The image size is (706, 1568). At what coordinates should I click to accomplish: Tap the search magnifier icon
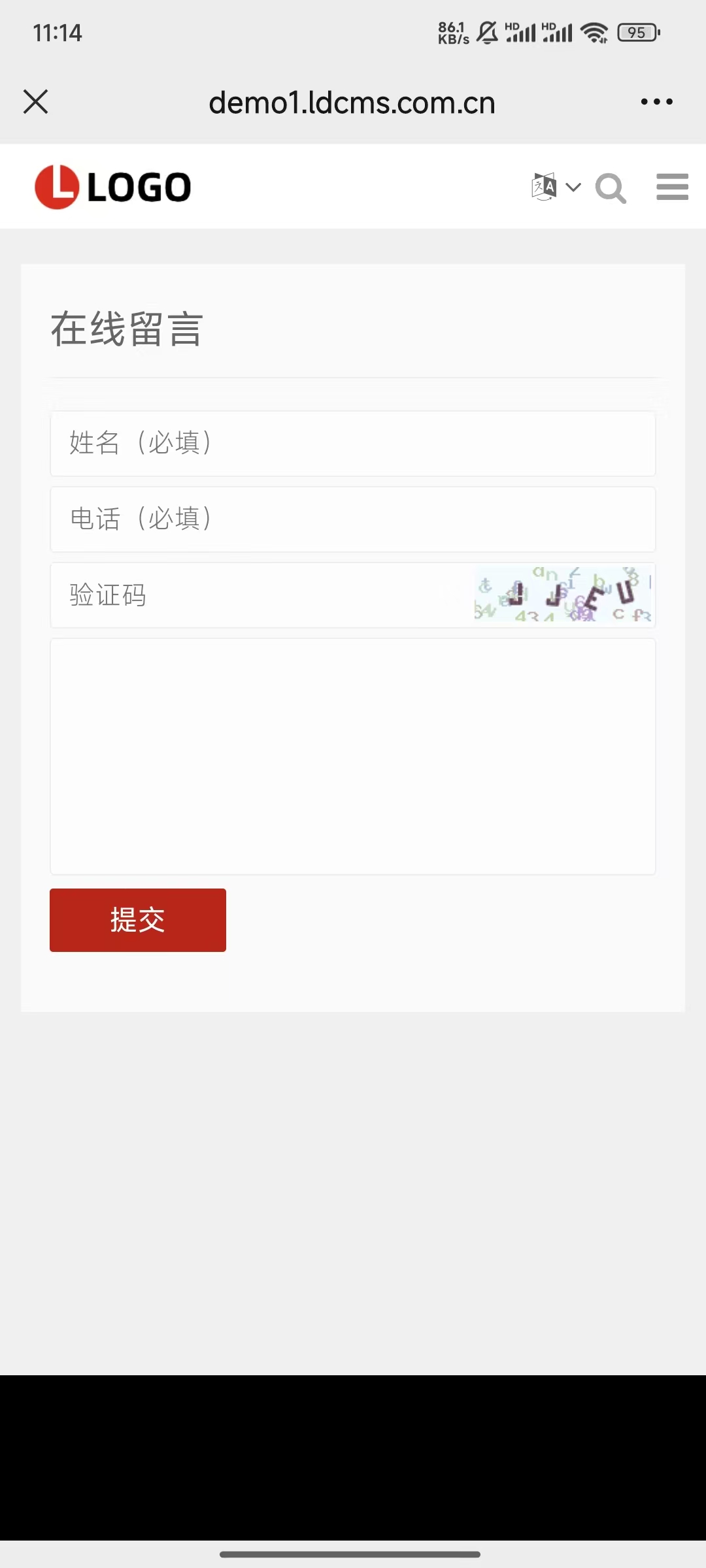[611, 189]
